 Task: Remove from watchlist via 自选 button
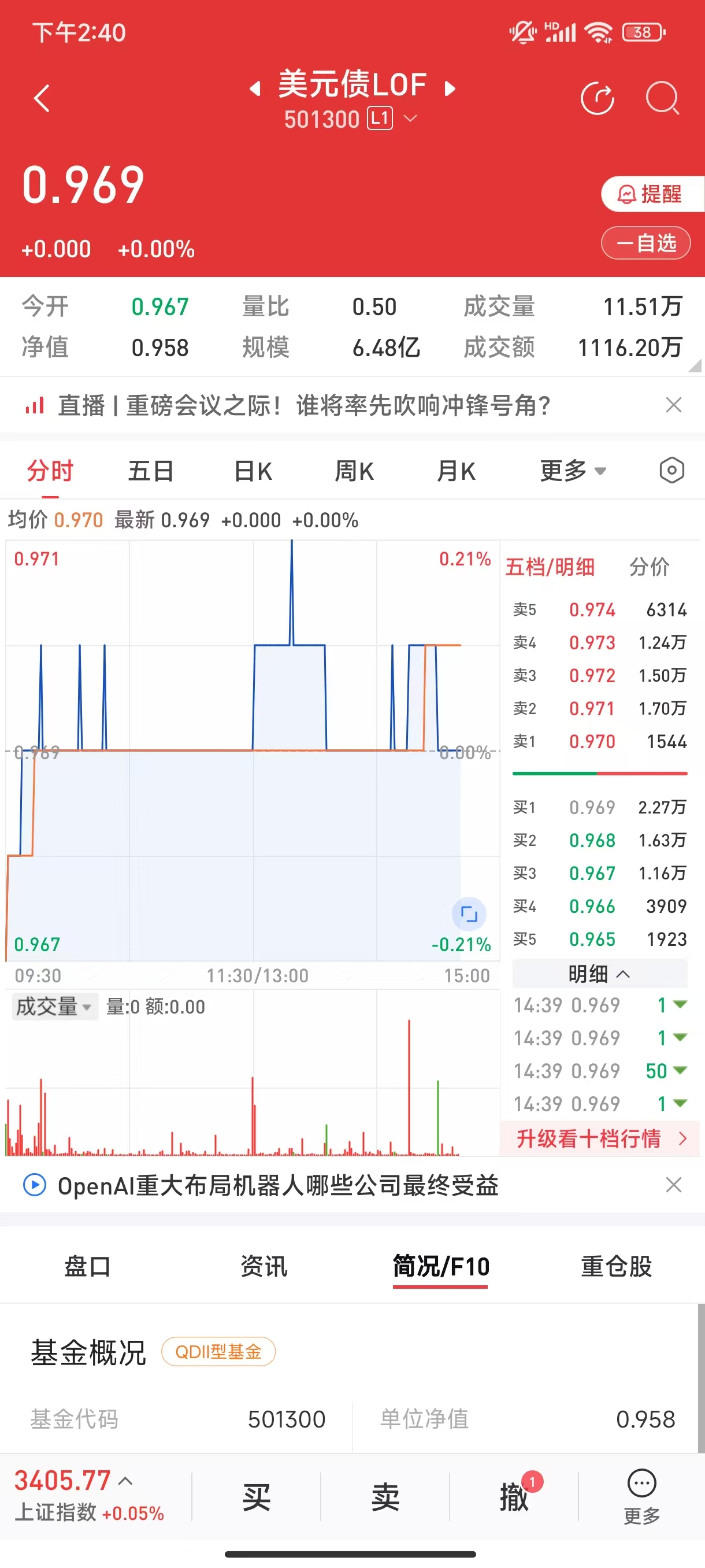point(645,243)
